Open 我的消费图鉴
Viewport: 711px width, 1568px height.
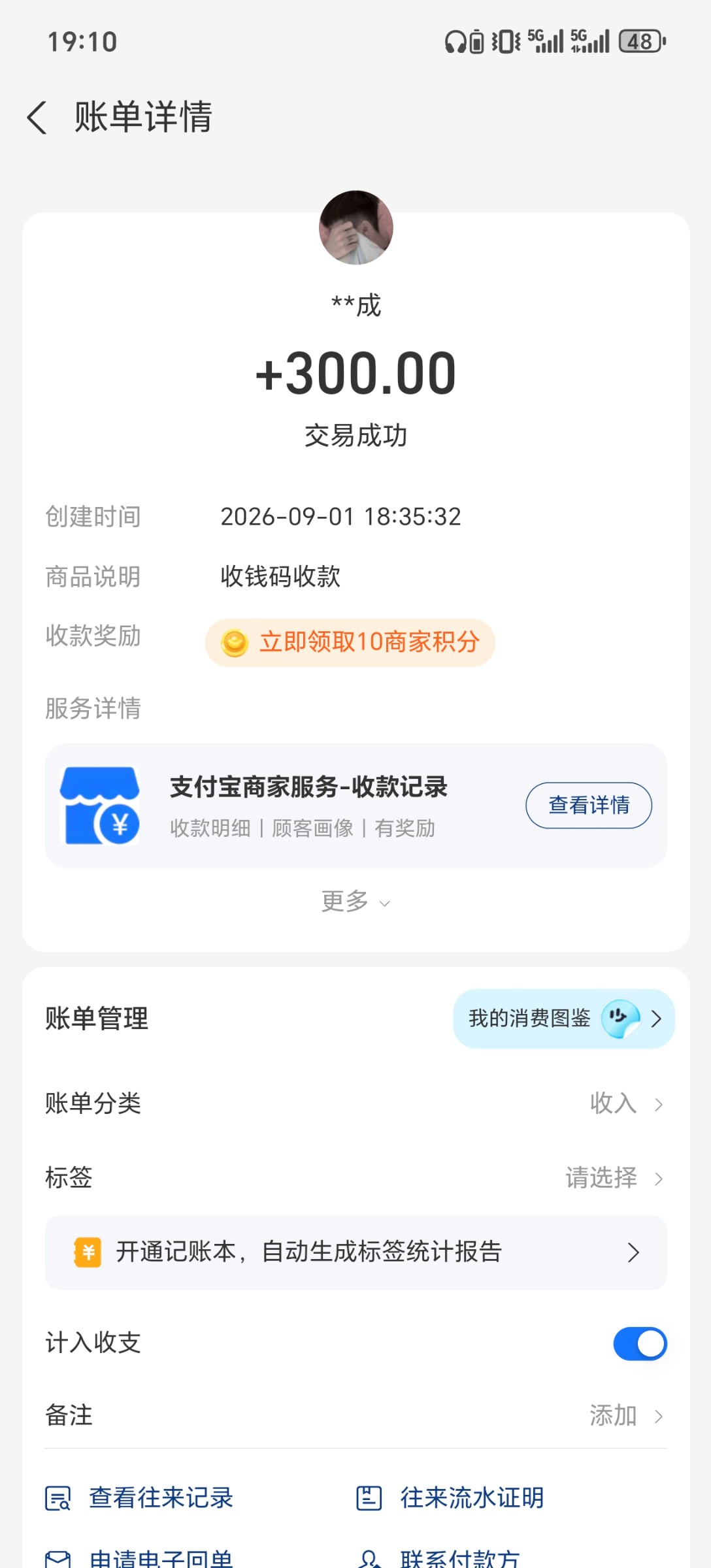(x=563, y=1019)
